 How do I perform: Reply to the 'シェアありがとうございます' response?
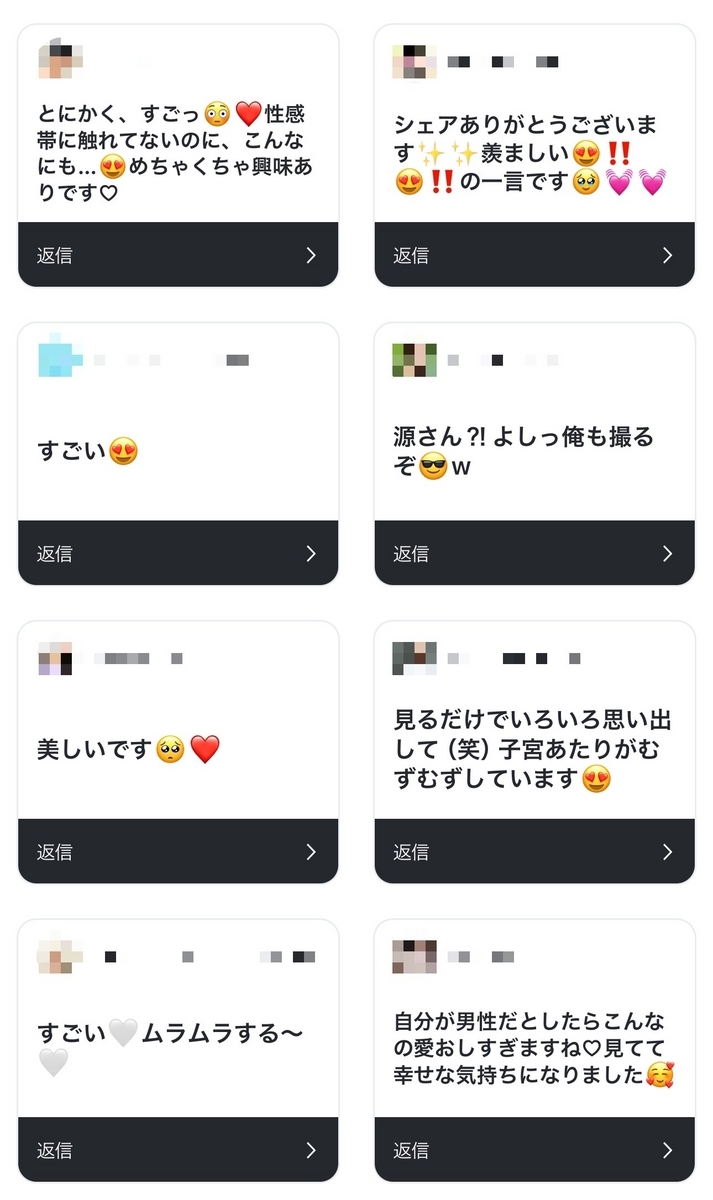[534, 255]
